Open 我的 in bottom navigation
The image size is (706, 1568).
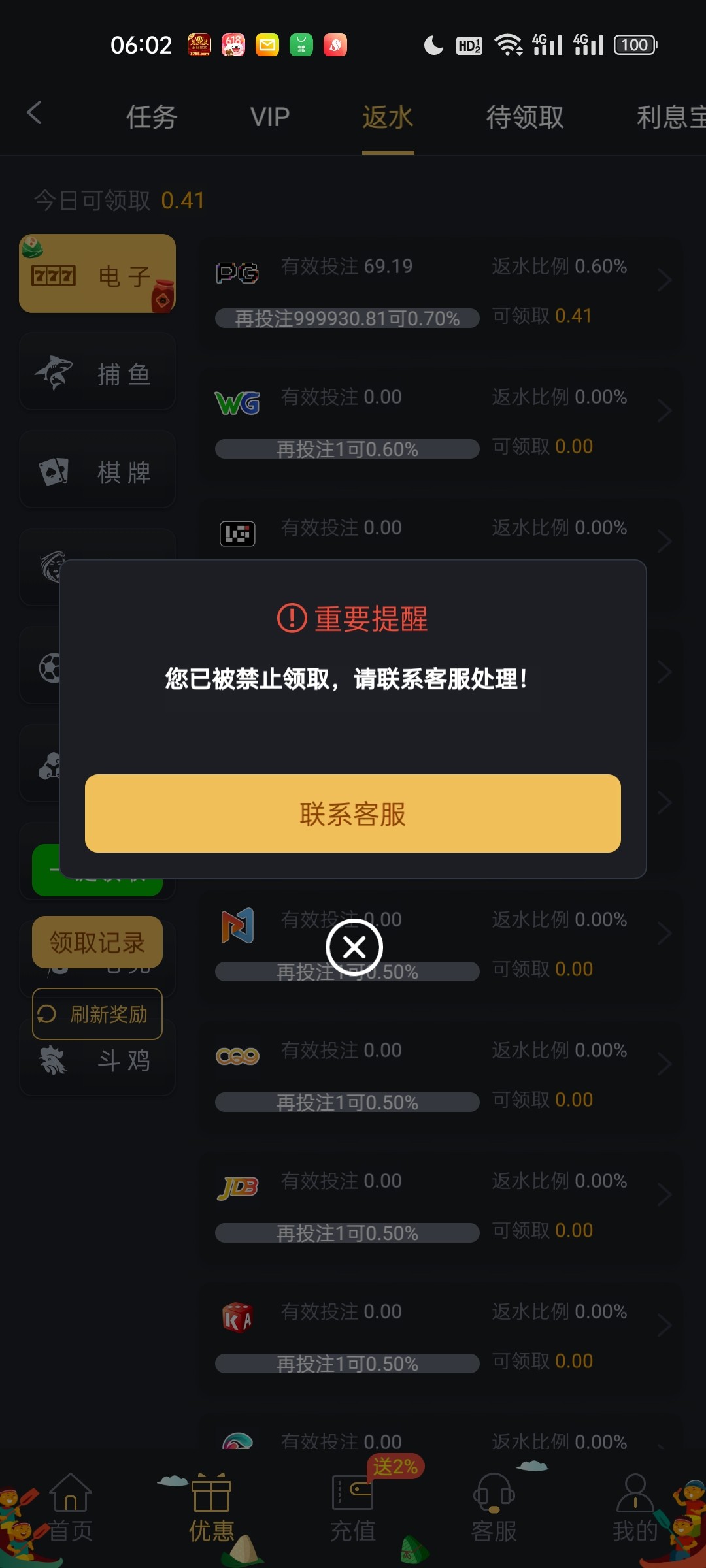[635, 1507]
